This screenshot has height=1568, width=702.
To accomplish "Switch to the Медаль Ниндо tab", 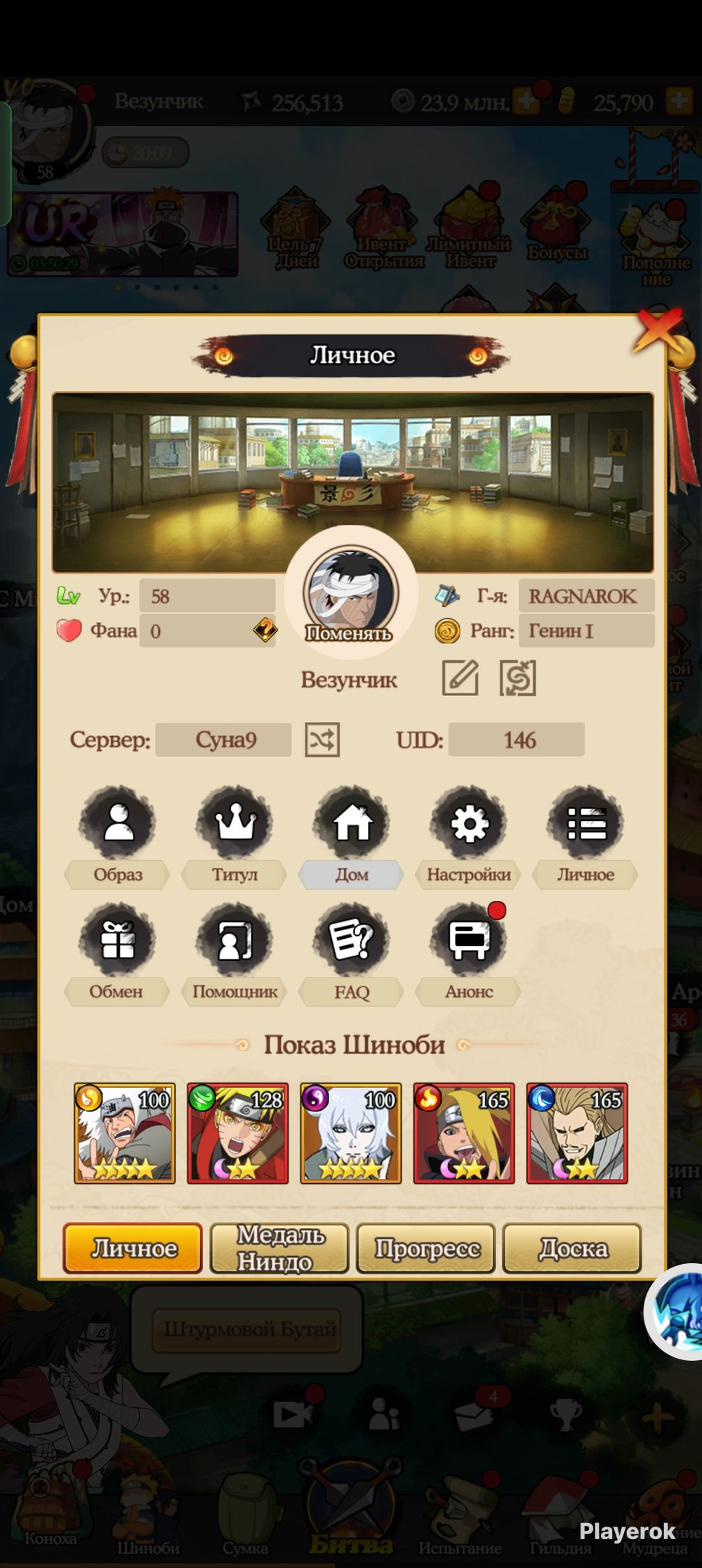I will click(x=279, y=1248).
